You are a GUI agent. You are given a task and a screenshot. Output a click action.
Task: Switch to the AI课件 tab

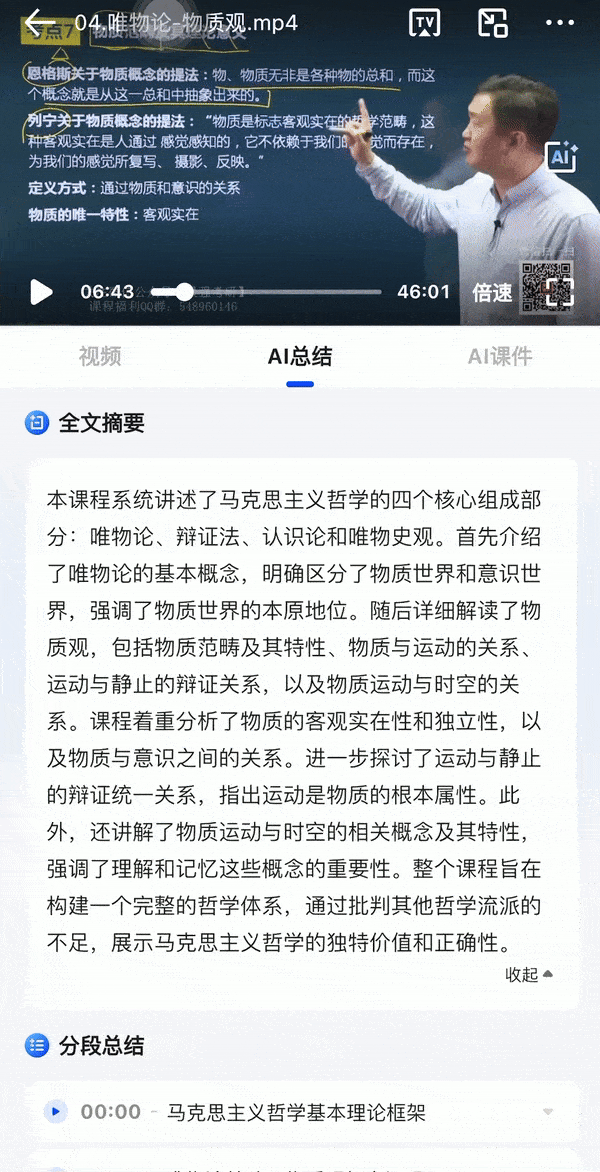[500, 357]
